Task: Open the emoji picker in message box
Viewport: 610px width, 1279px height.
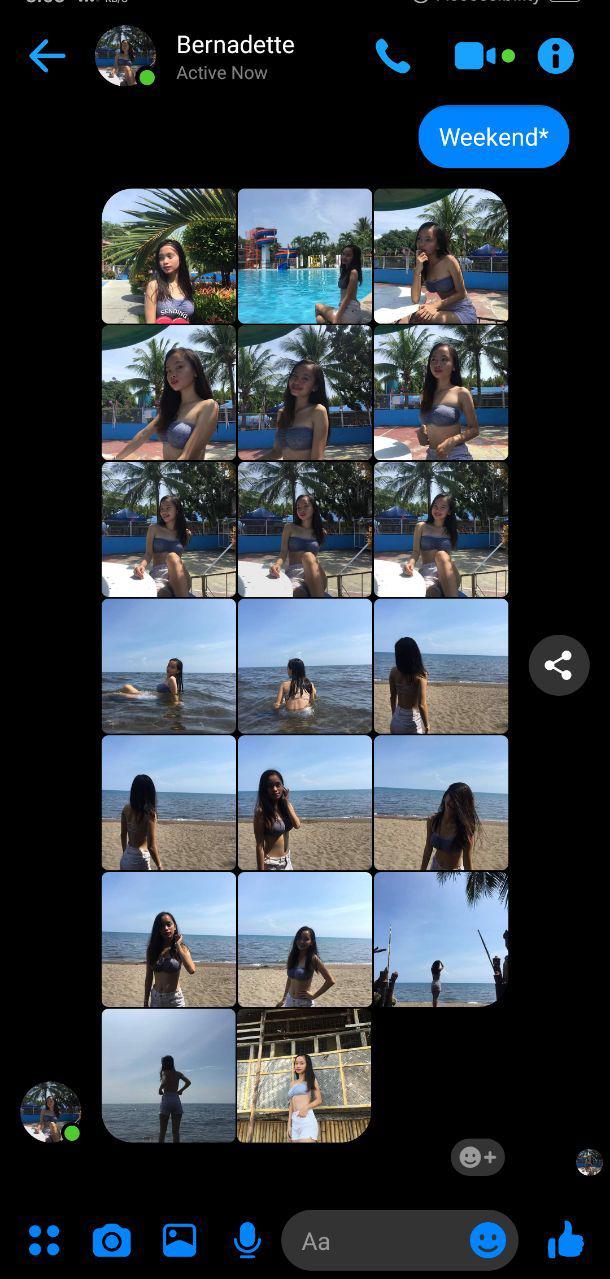Action: pos(488,1241)
